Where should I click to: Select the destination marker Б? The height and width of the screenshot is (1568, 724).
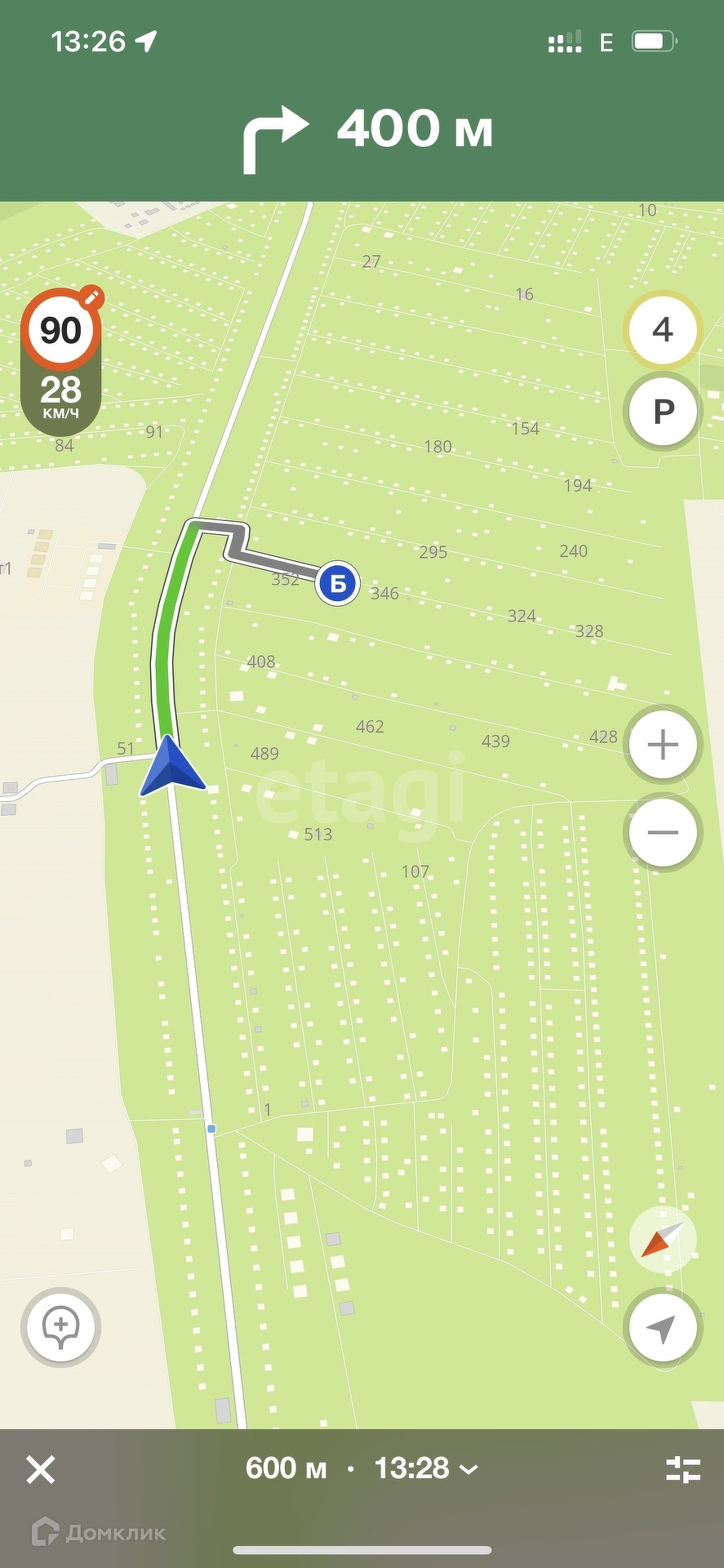[x=337, y=583]
